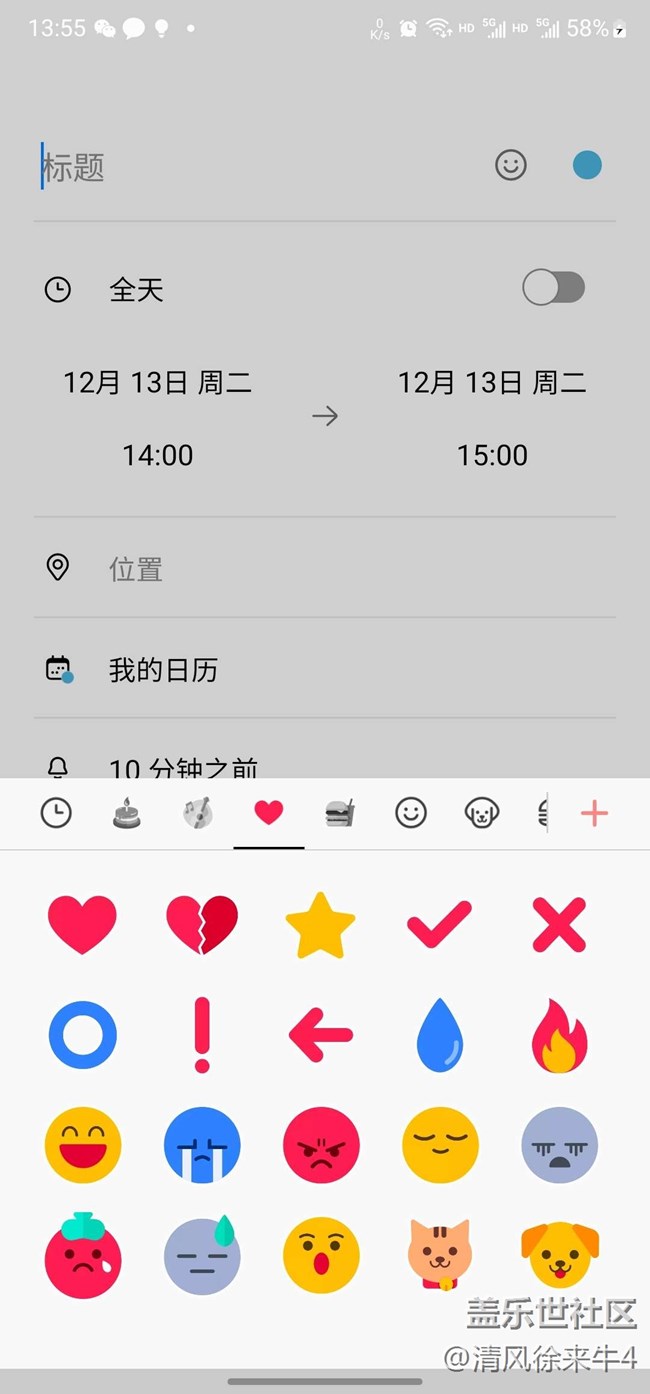Add stickers with the plus button
This screenshot has height=1394, width=650.
pos(594,813)
